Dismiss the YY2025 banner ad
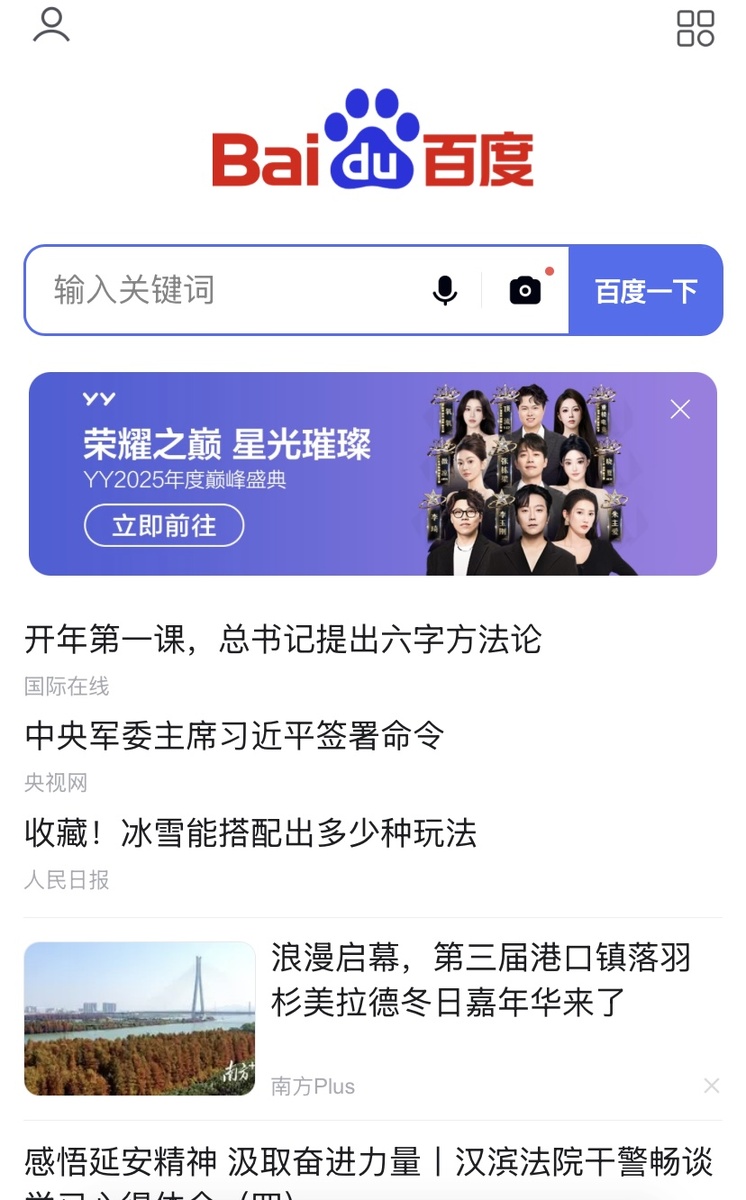The image size is (746, 1200). (x=680, y=409)
